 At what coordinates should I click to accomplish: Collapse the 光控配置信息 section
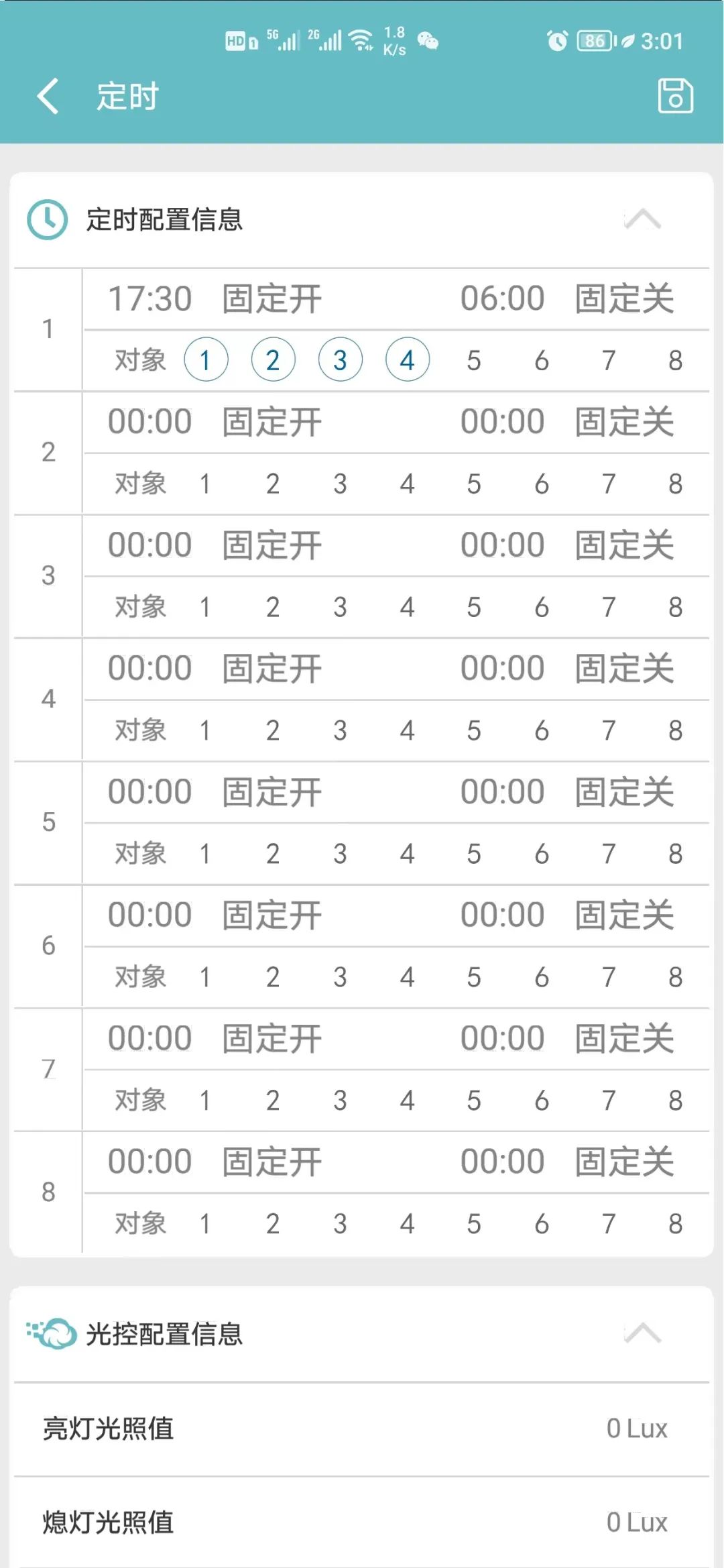coord(642,1333)
